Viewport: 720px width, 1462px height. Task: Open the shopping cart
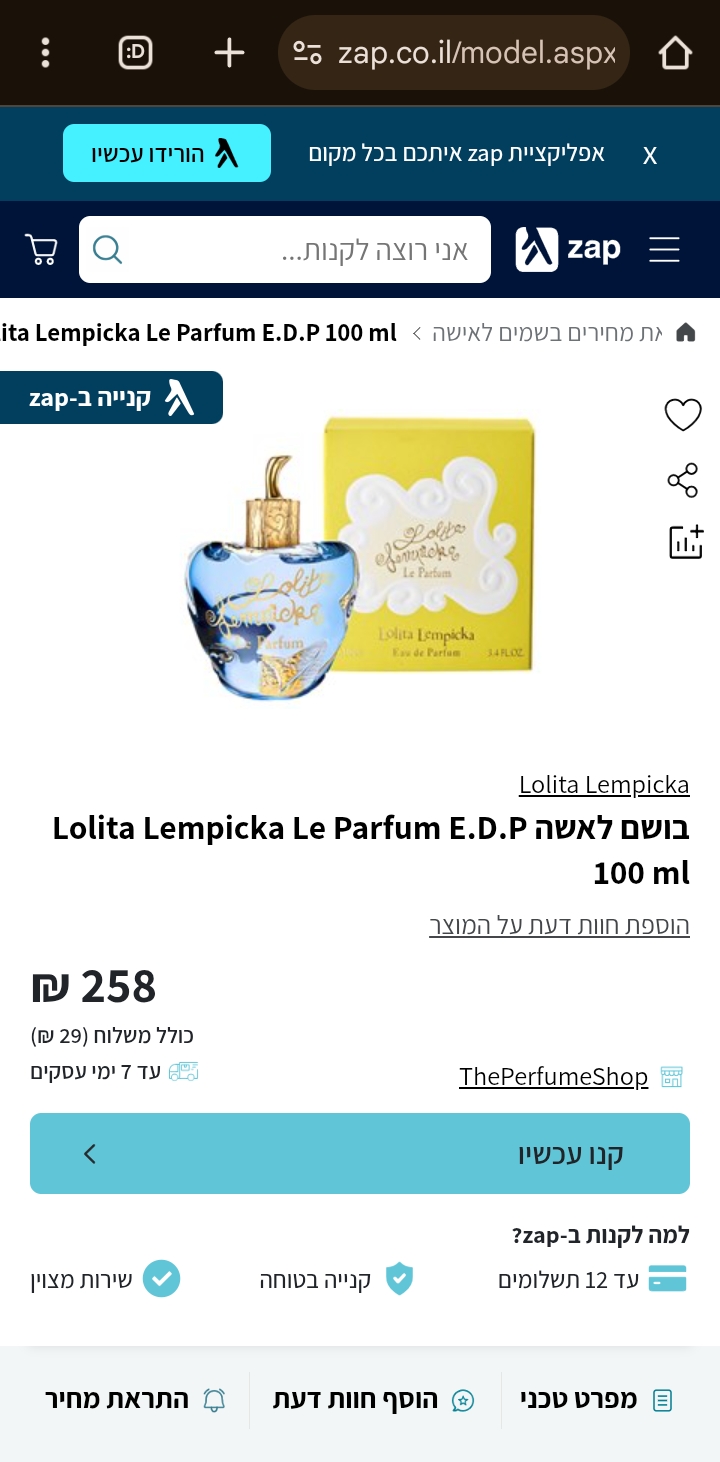point(42,249)
